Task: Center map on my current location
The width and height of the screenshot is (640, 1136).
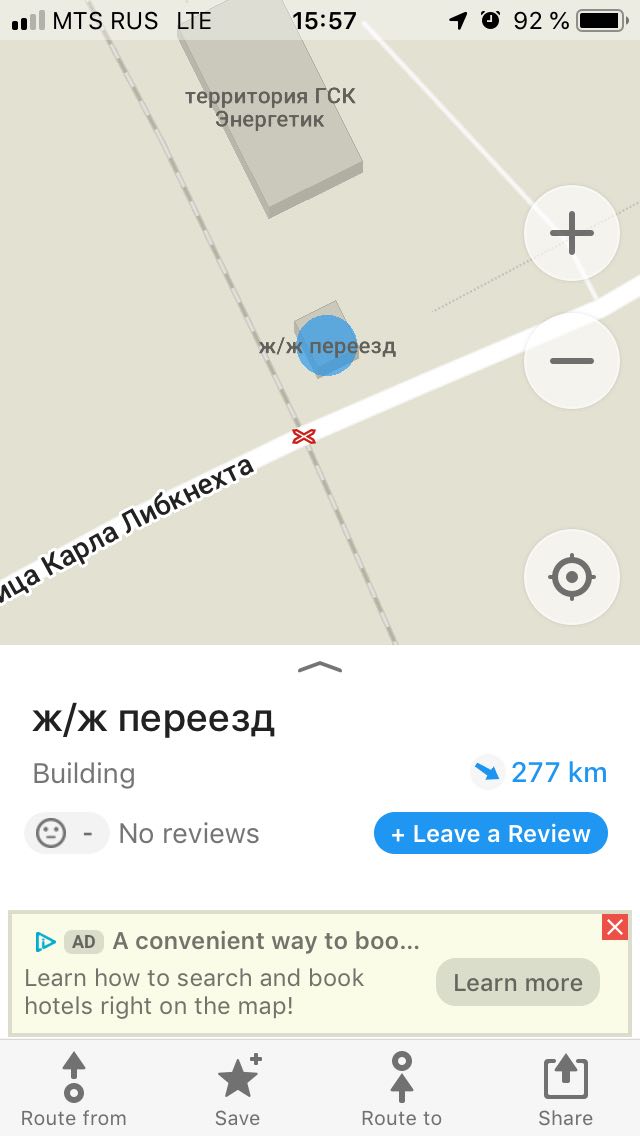Action: [x=572, y=577]
